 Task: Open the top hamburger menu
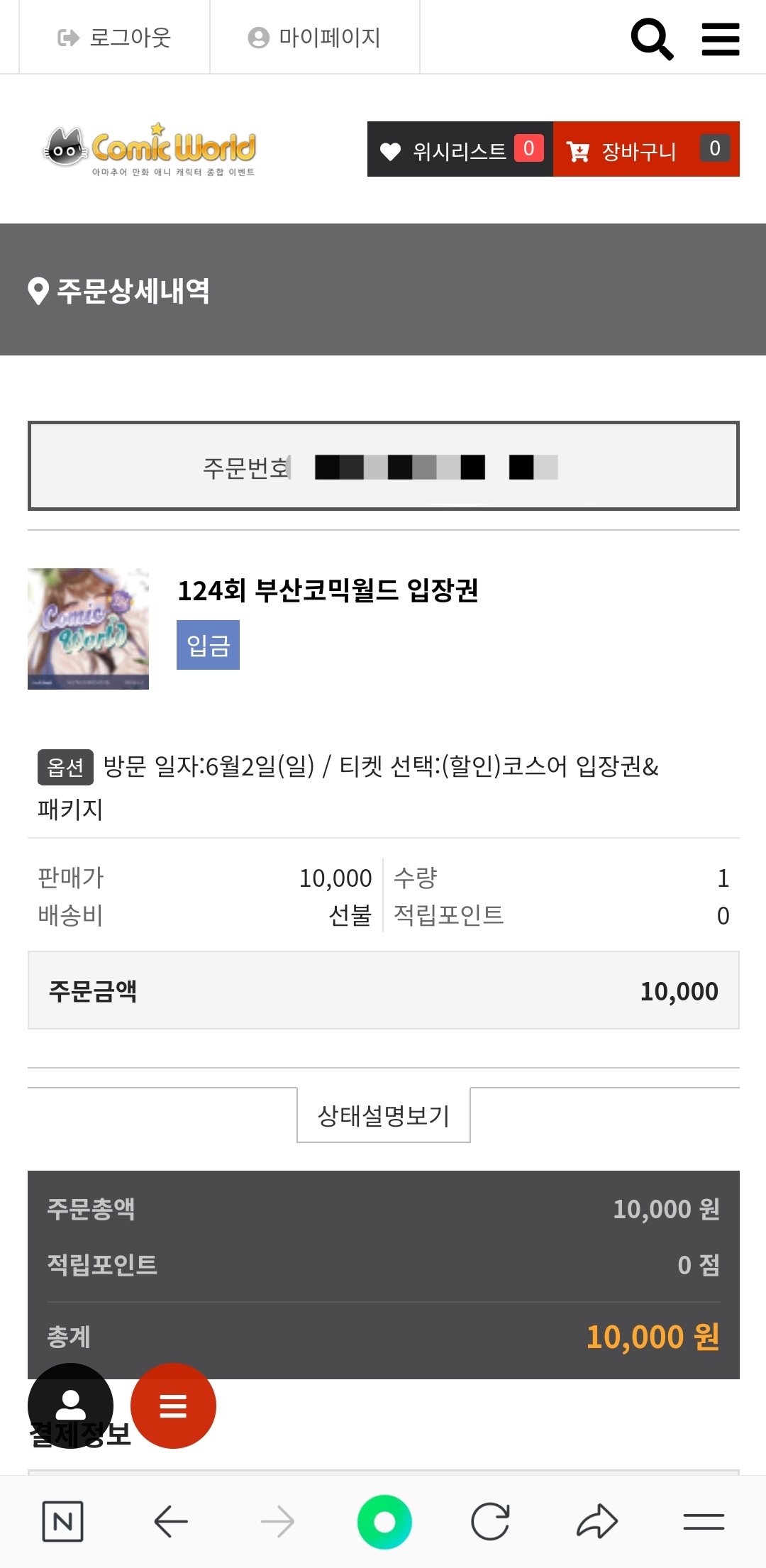pyautogui.click(x=720, y=39)
